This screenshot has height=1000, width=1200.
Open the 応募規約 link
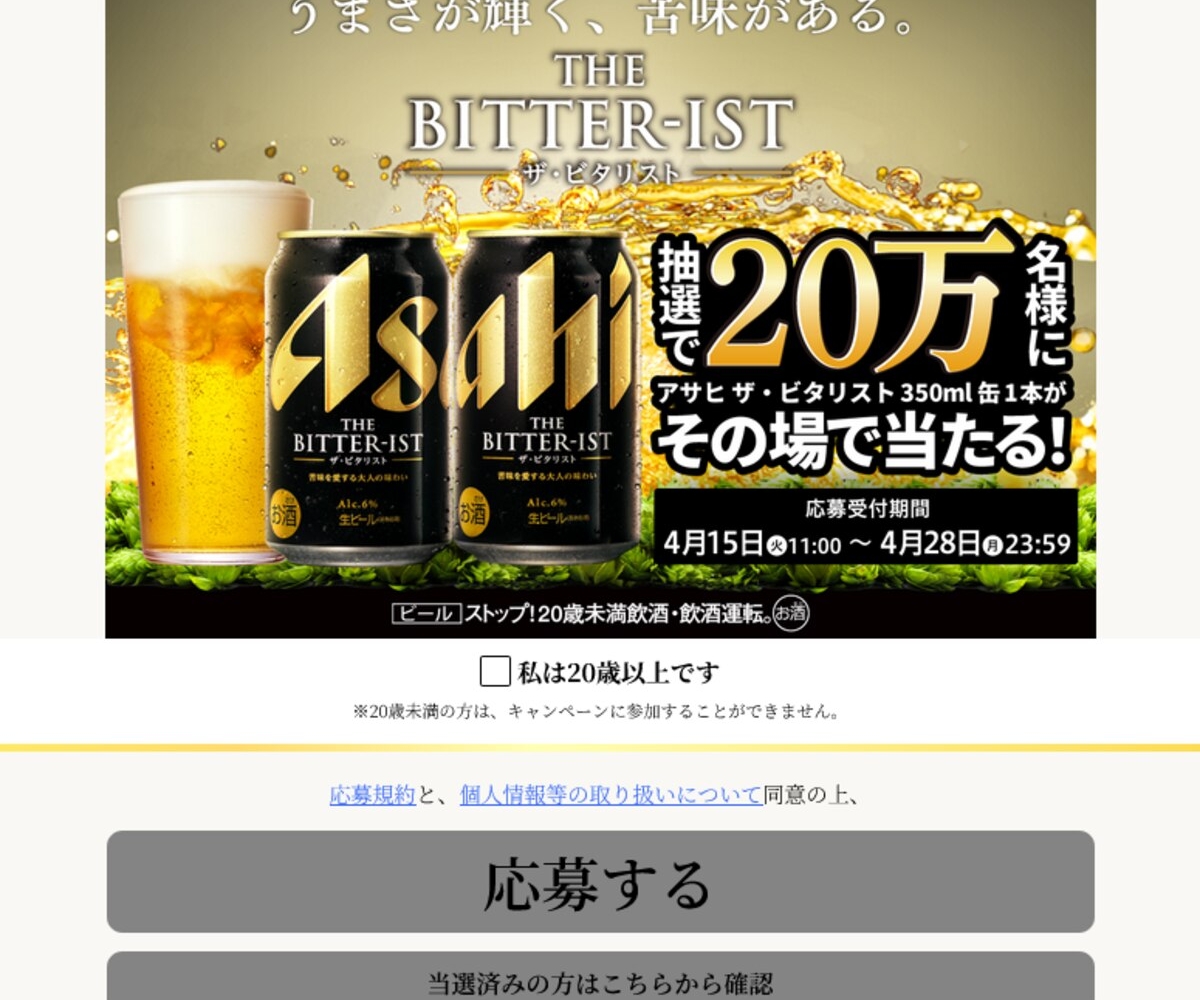click(372, 795)
